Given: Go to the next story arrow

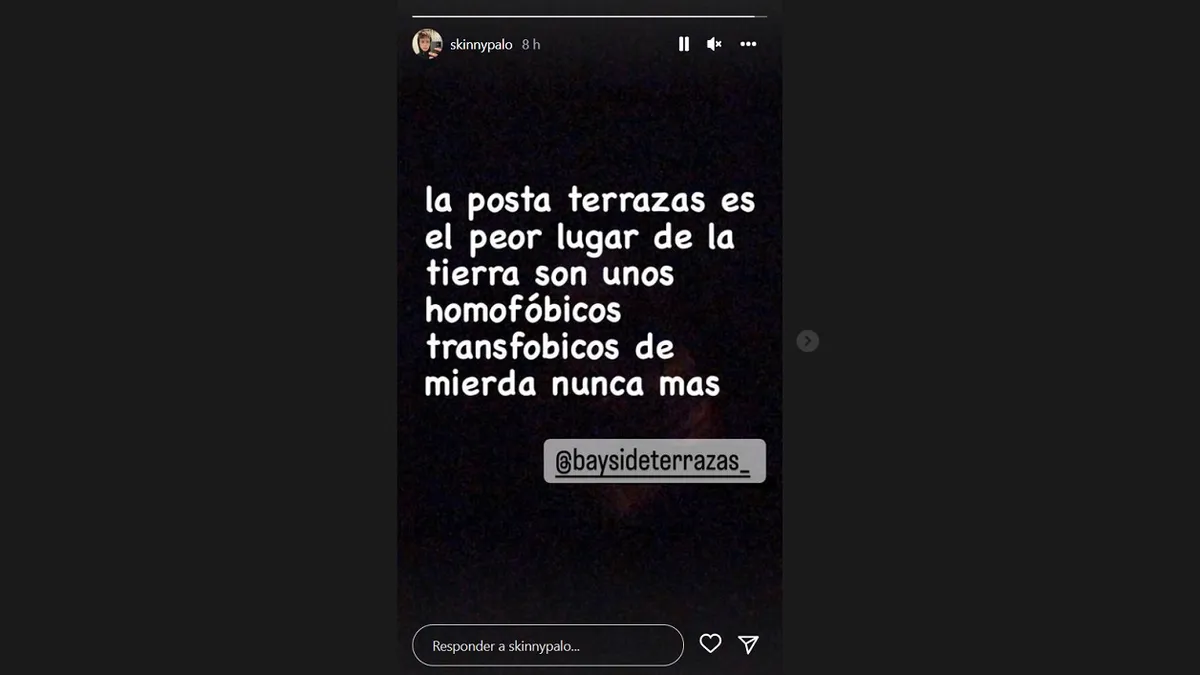Looking at the screenshot, I should pyautogui.click(x=808, y=341).
